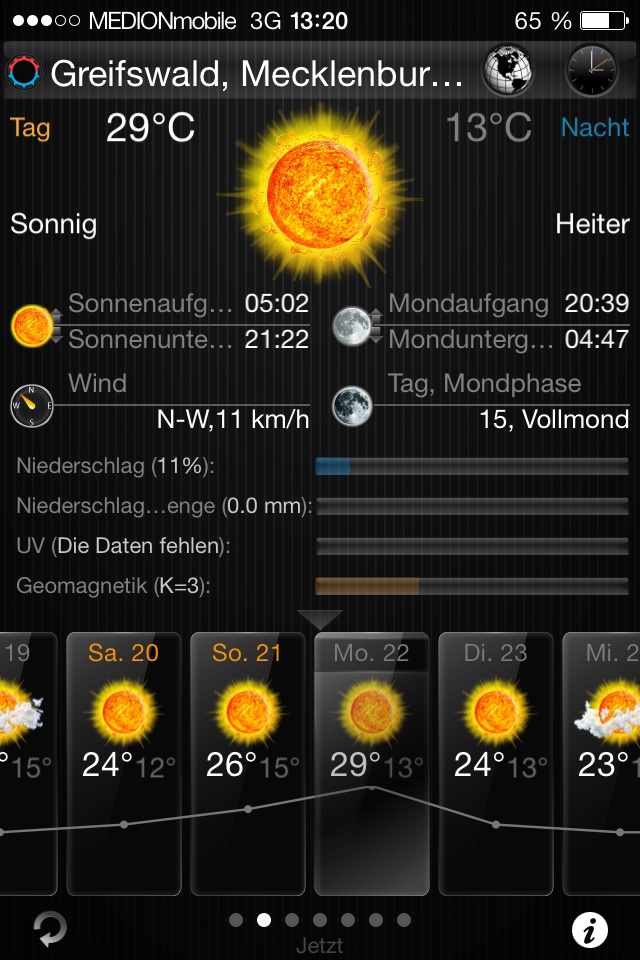Refresh the weather data
The image size is (640, 960).
pos(49,929)
